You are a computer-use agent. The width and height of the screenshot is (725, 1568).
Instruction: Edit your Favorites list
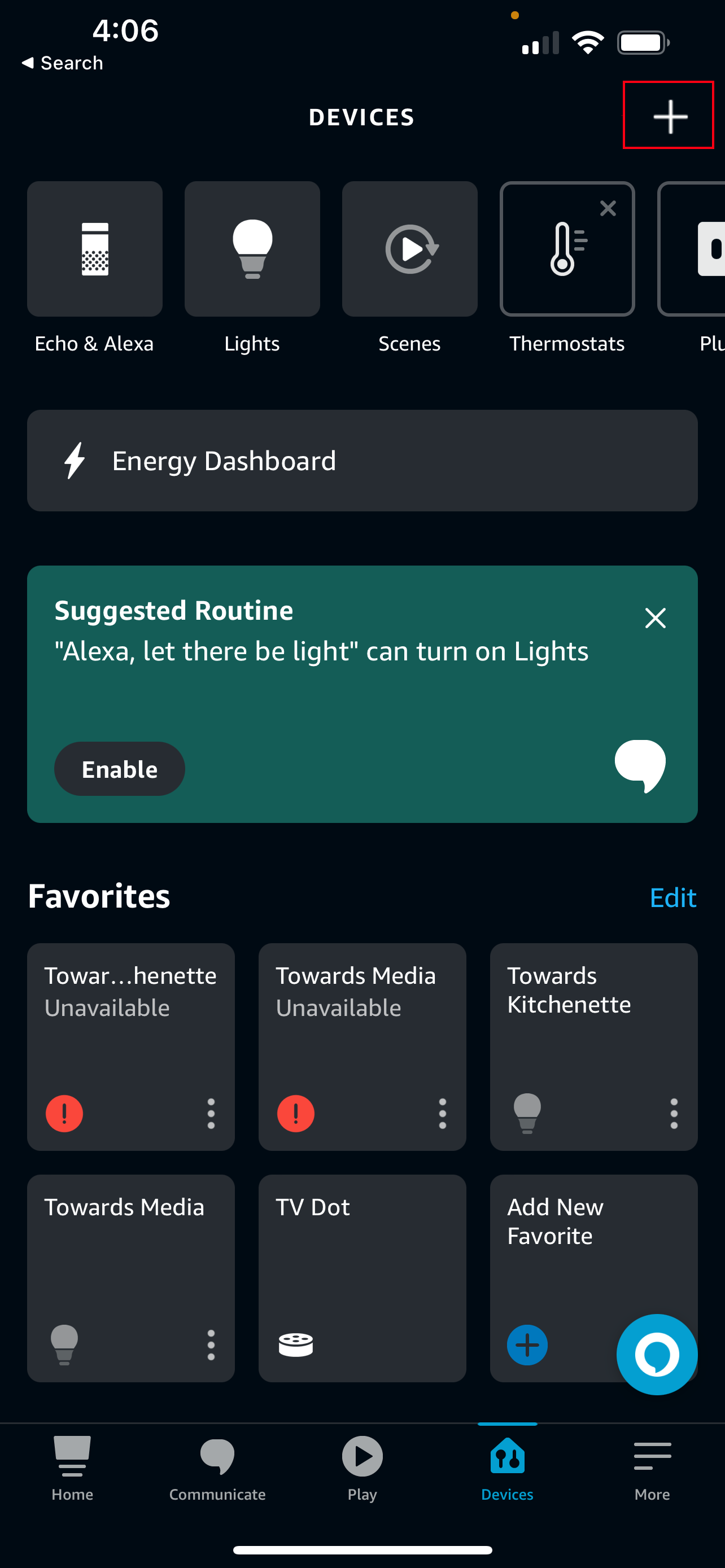(x=672, y=897)
